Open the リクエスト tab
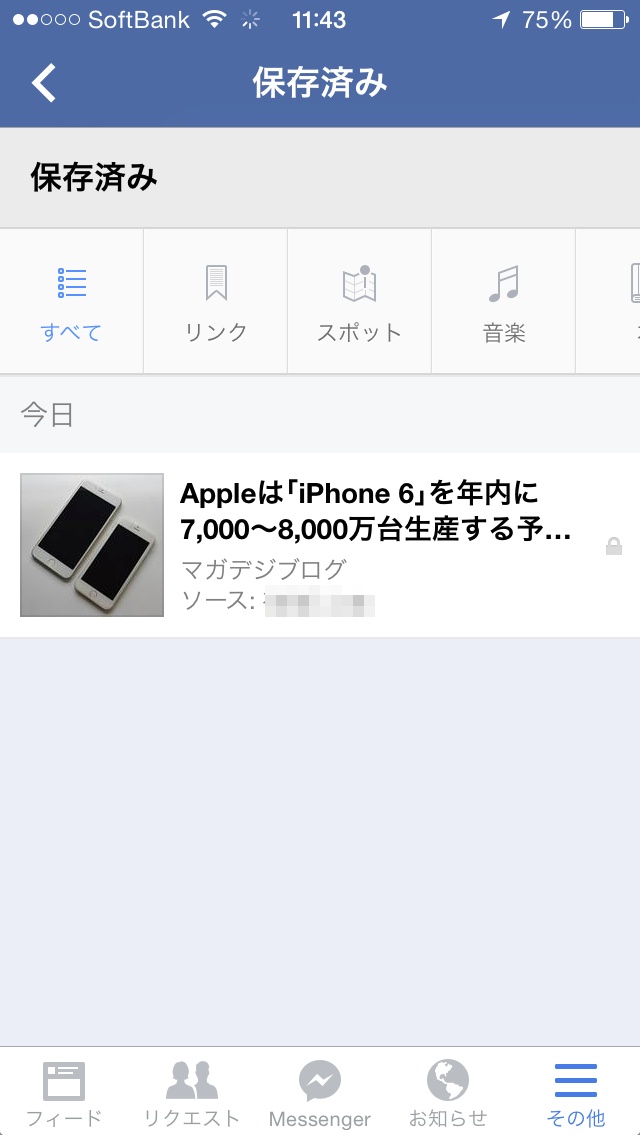The width and height of the screenshot is (640, 1135). coord(191,1092)
